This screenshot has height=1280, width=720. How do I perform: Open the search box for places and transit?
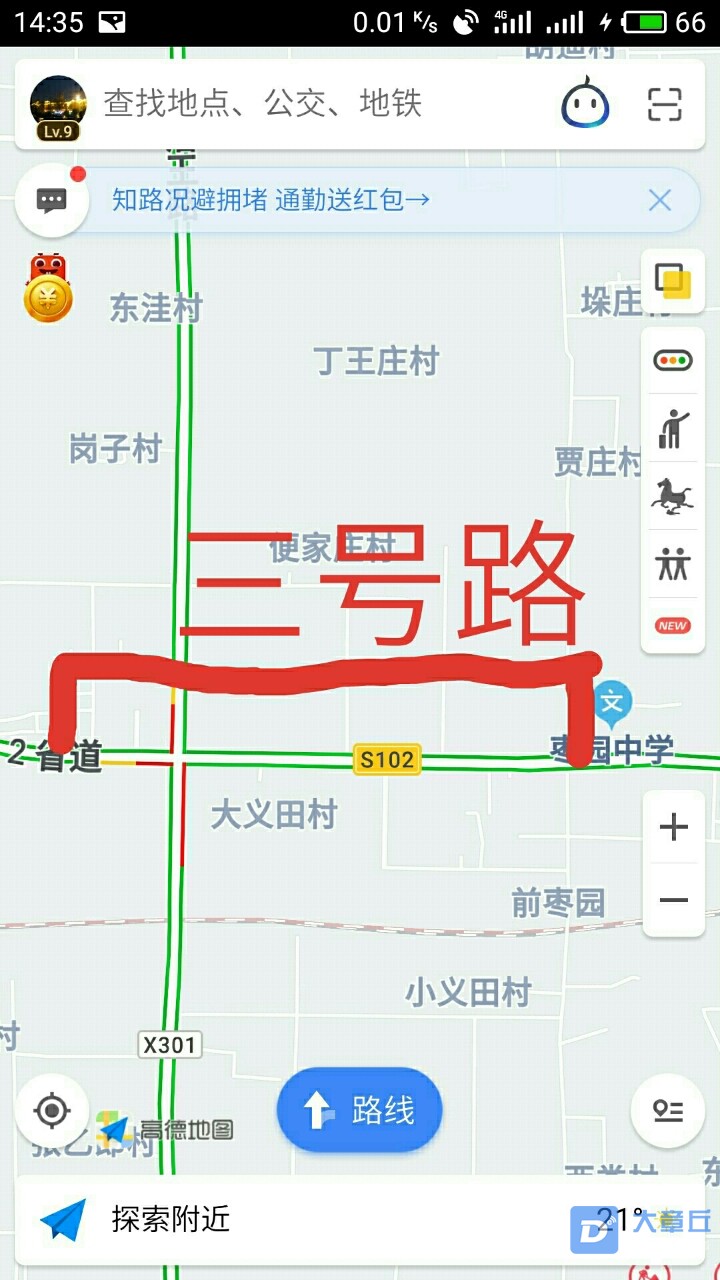(300, 103)
